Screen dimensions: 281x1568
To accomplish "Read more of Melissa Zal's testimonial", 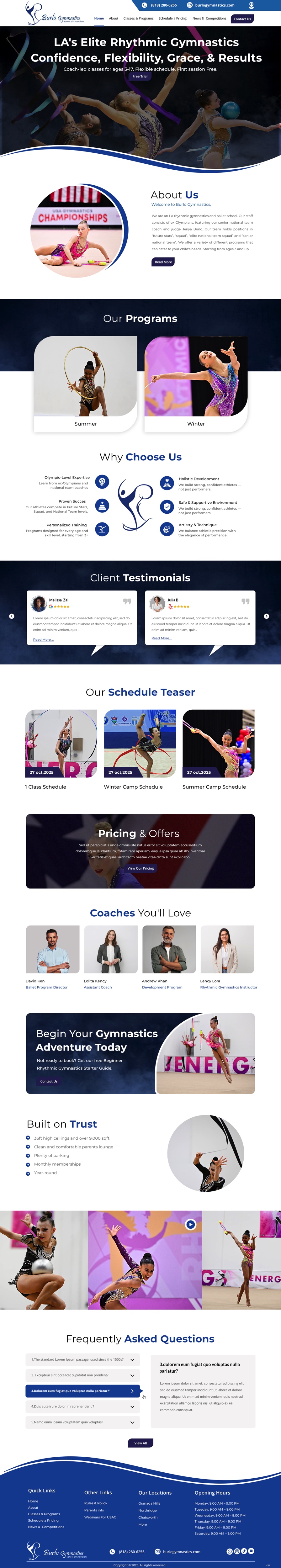I will coord(43,639).
